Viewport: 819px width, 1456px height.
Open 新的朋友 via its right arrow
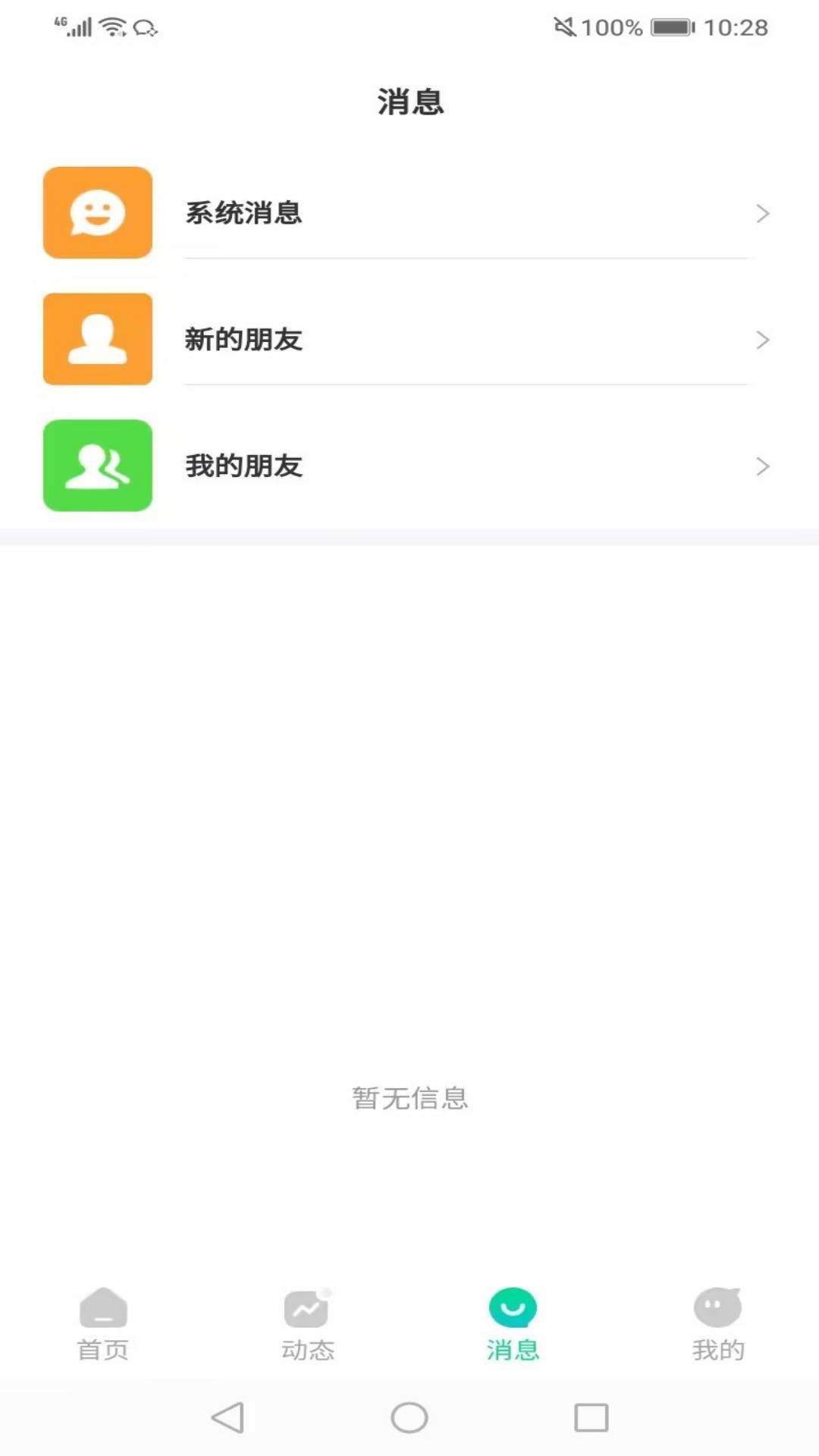tap(763, 340)
